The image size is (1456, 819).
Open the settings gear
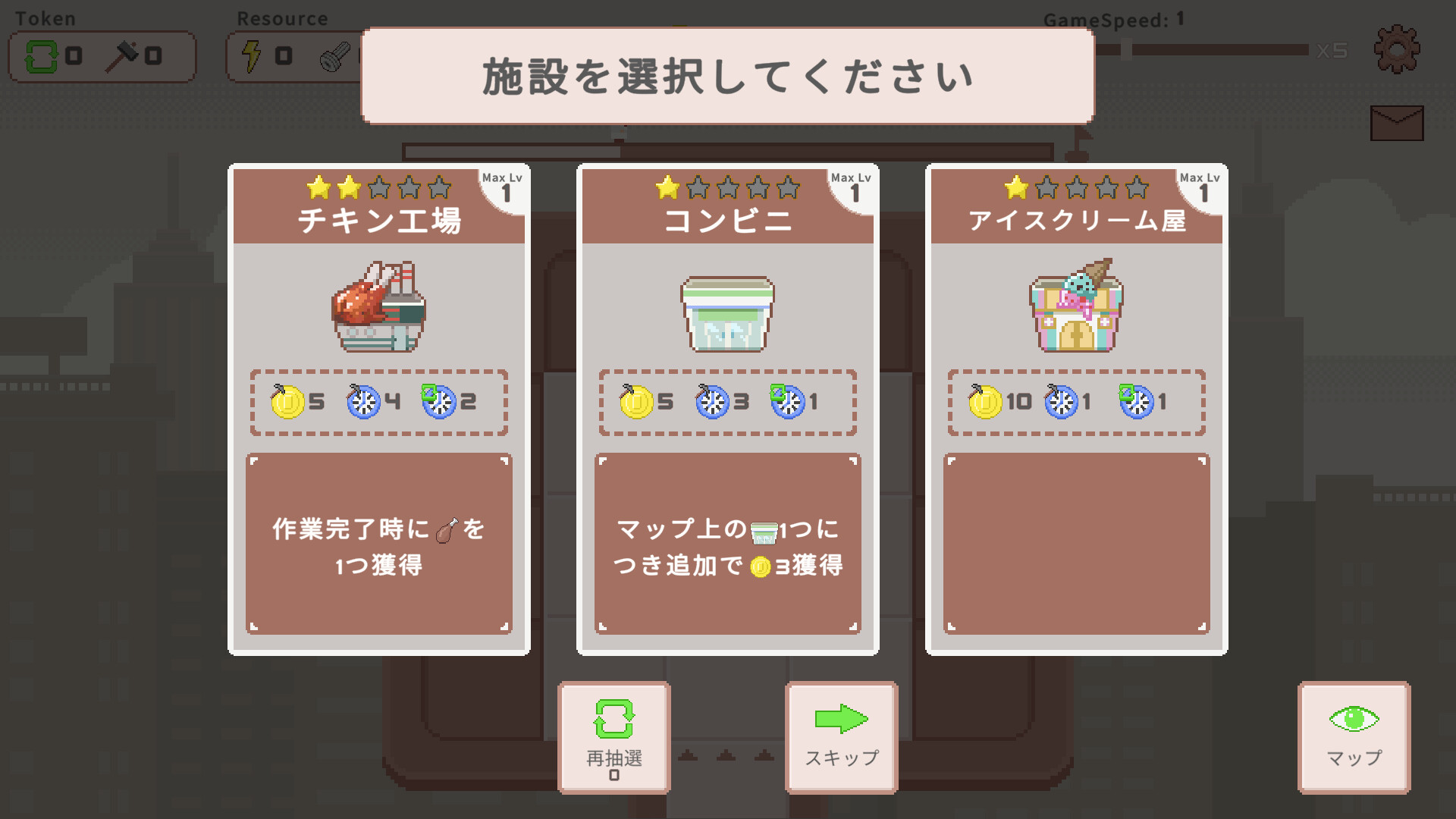[x=1397, y=49]
